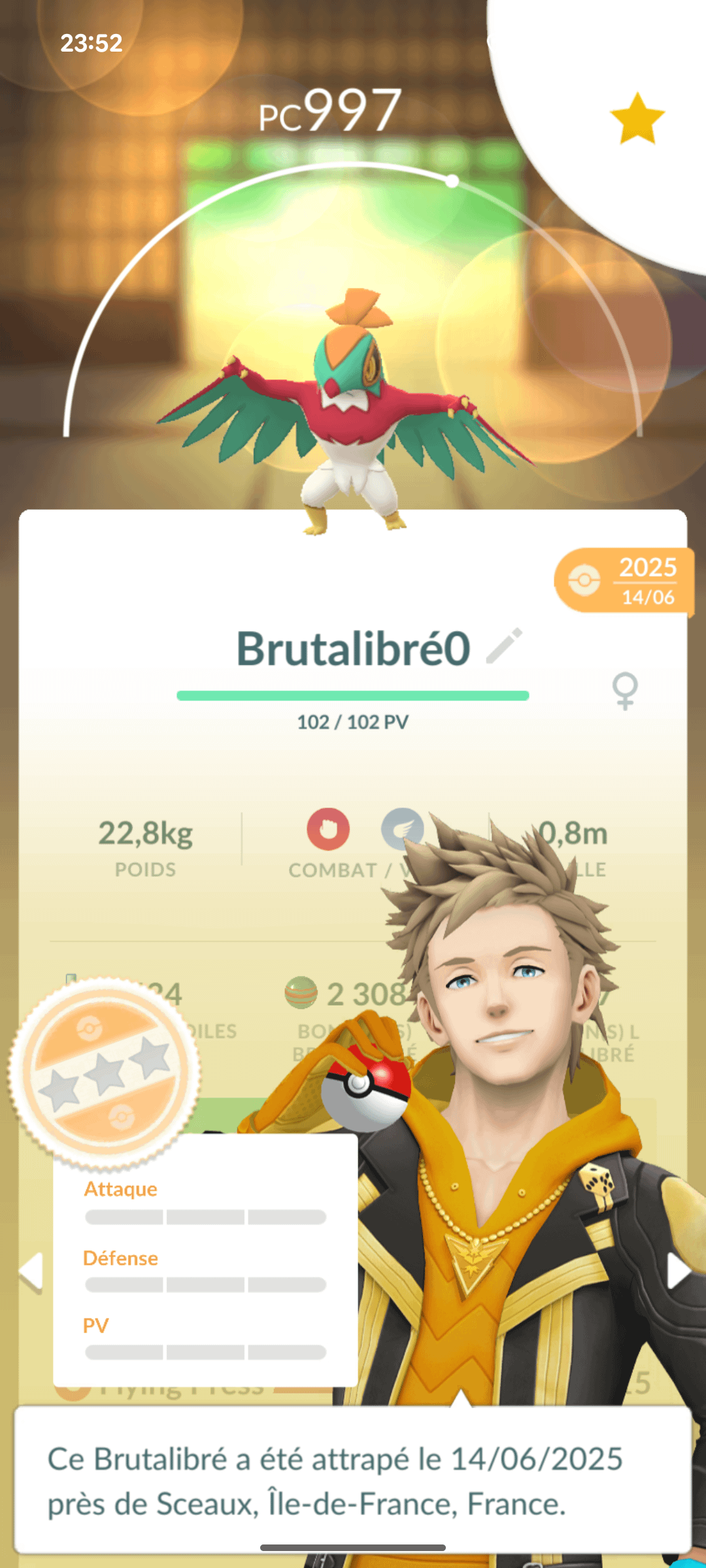
Task: Open the 2025 14/06 catch date badge
Action: tap(623, 581)
